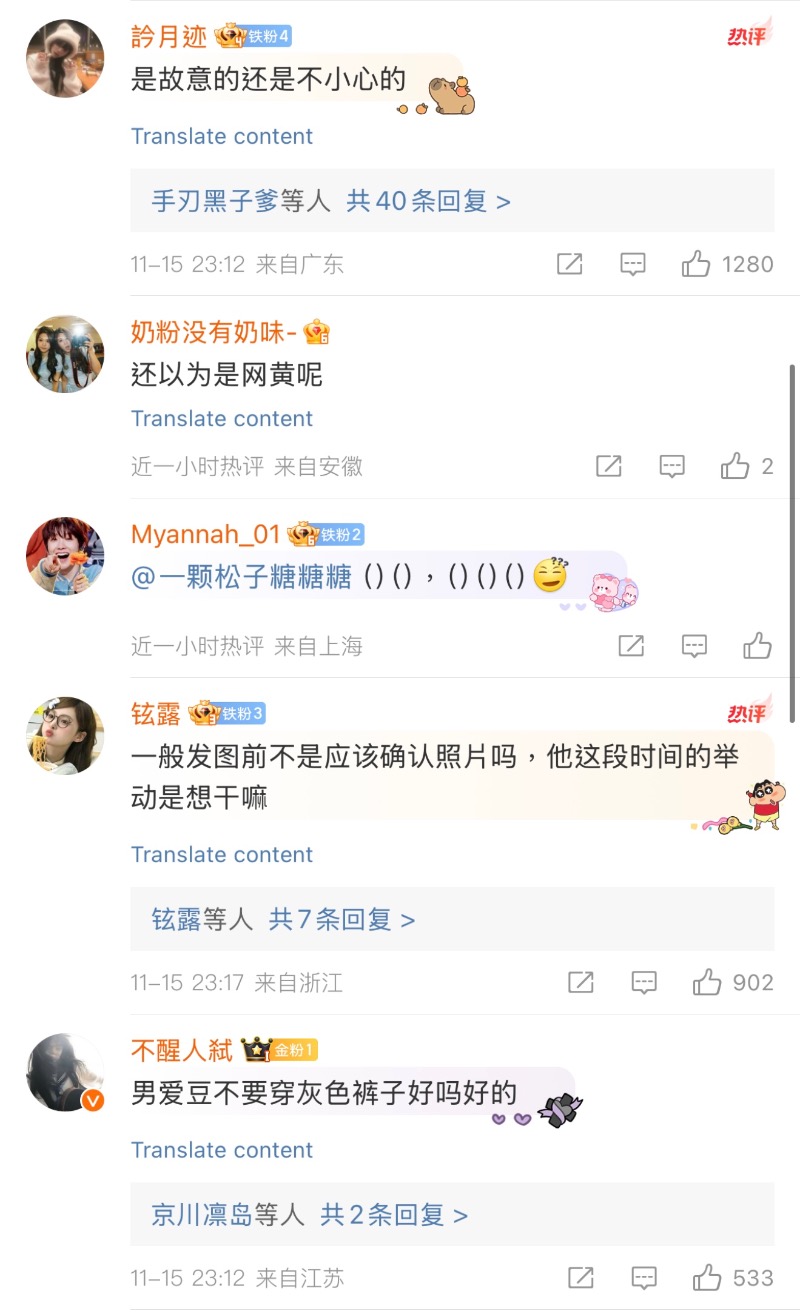The width and height of the screenshot is (800, 1314).
Task: Translate 铉露's comment about confirming photos
Action: [x=222, y=854]
